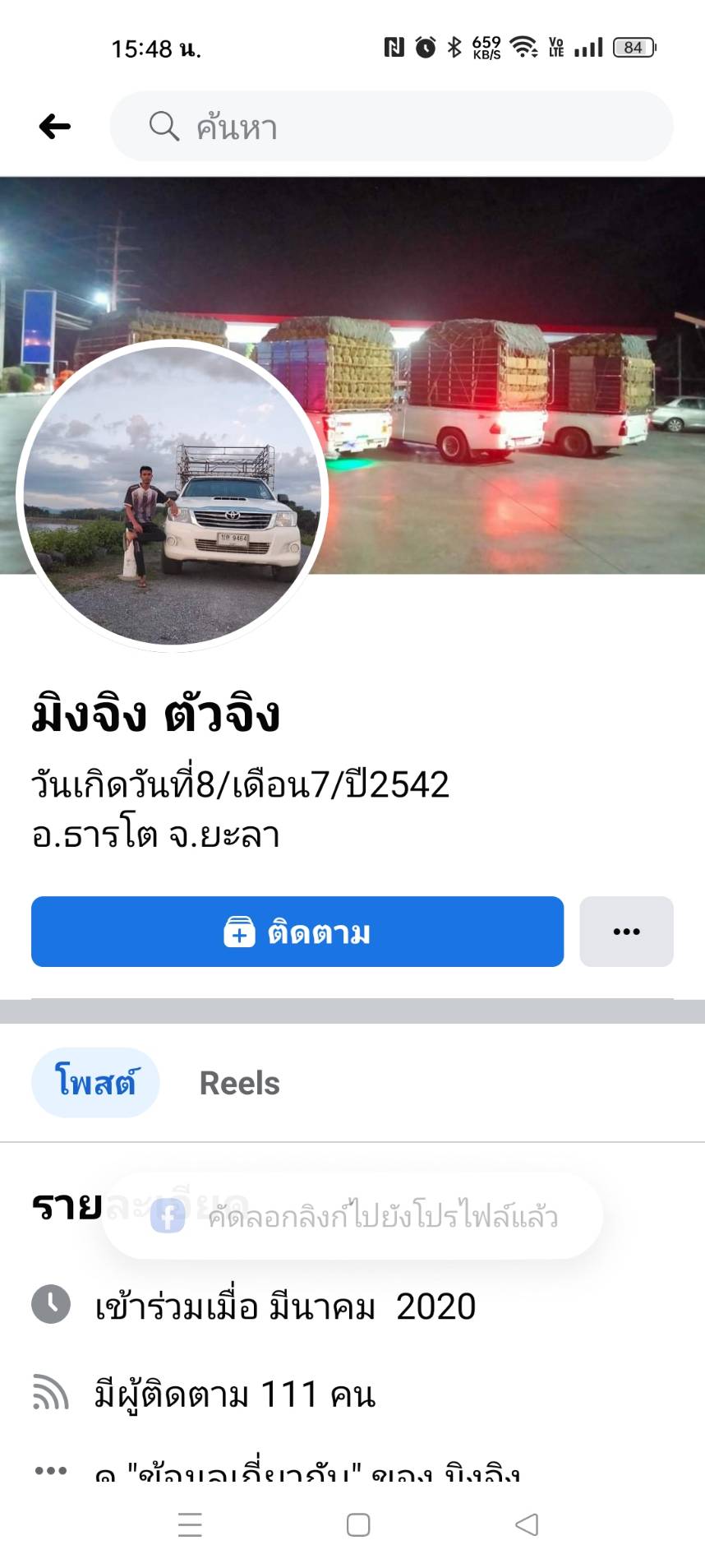This screenshot has height=1568, width=705.
Task: Open recent apps from navigation bar
Action: (190, 1524)
